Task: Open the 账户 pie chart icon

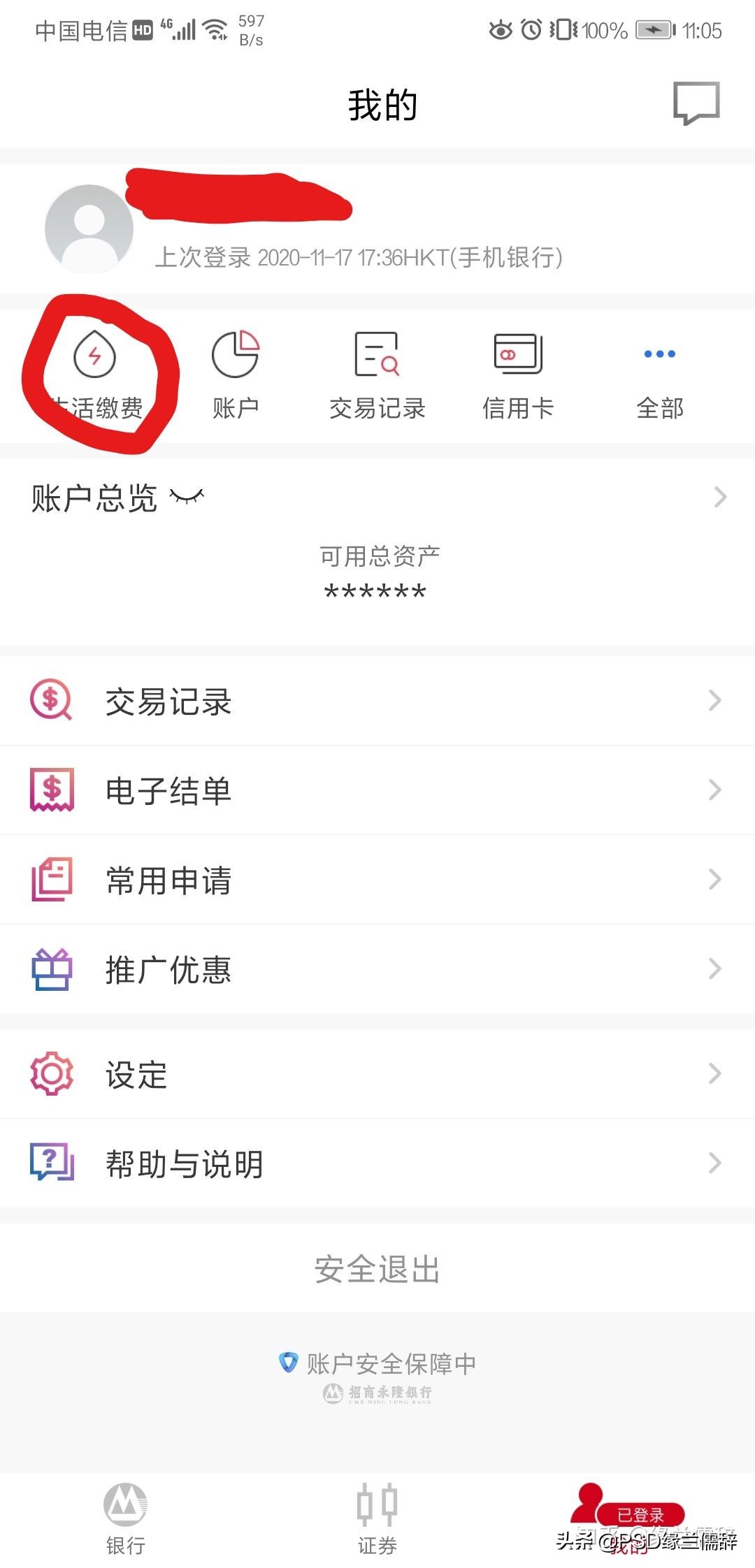Action: (236, 356)
